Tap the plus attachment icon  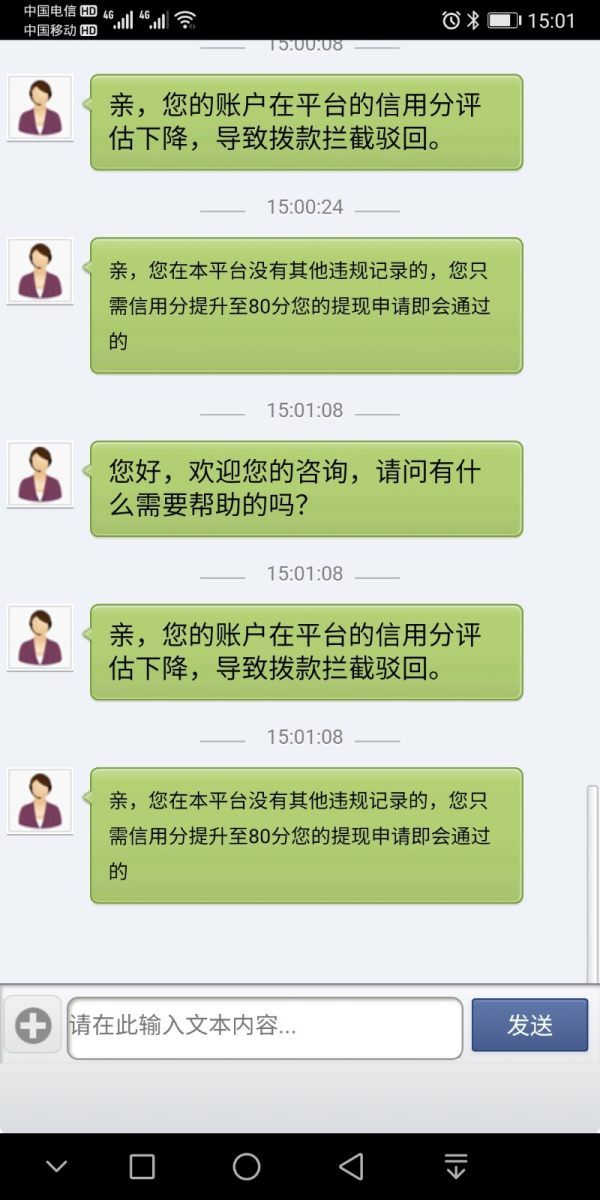pyautogui.click(x=33, y=1026)
